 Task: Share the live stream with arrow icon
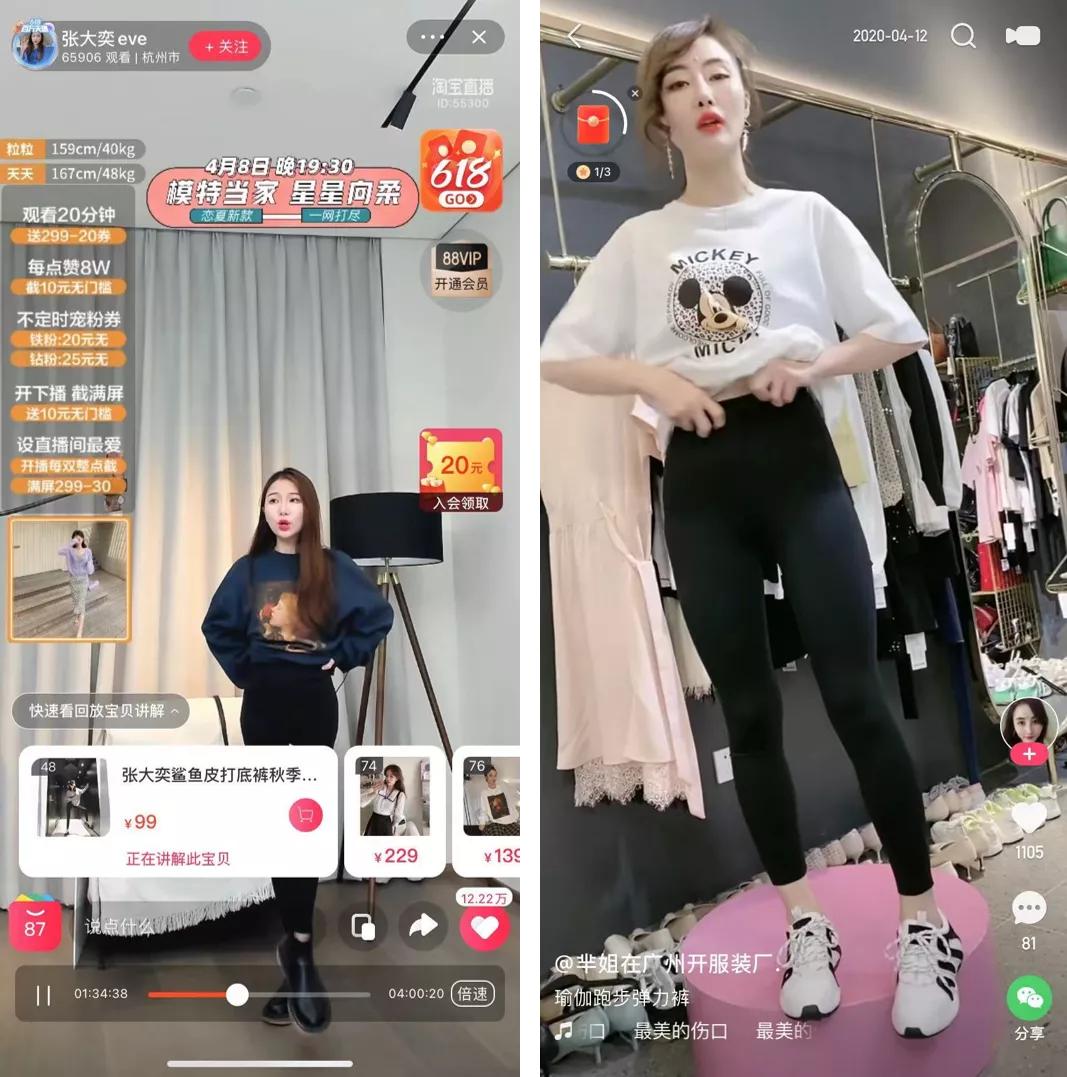[423, 926]
